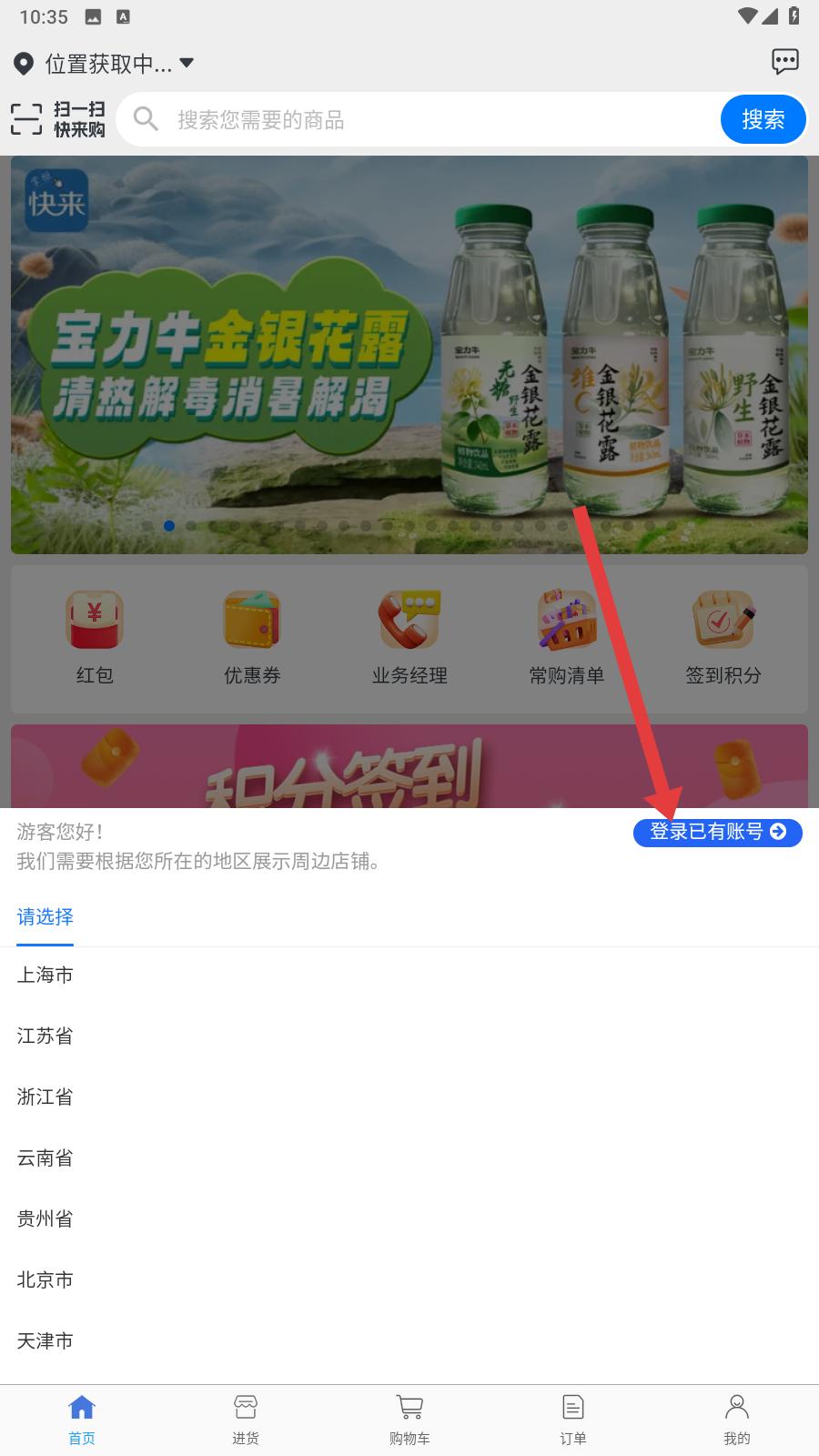Choose 贵州省 as location
This screenshot has height=1456, width=819.
pyautogui.click(x=45, y=1218)
